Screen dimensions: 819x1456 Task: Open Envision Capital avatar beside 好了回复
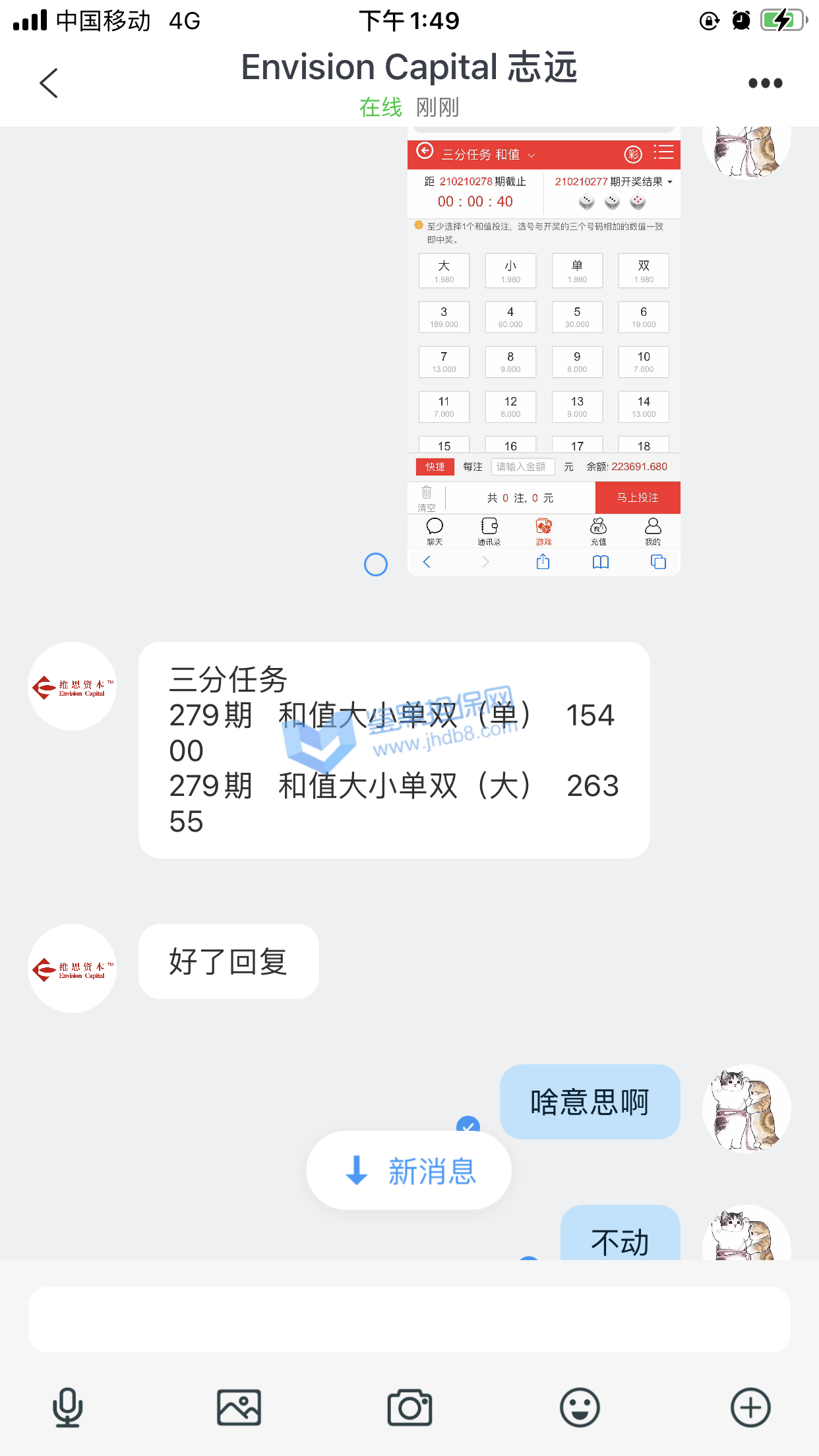tap(73, 968)
